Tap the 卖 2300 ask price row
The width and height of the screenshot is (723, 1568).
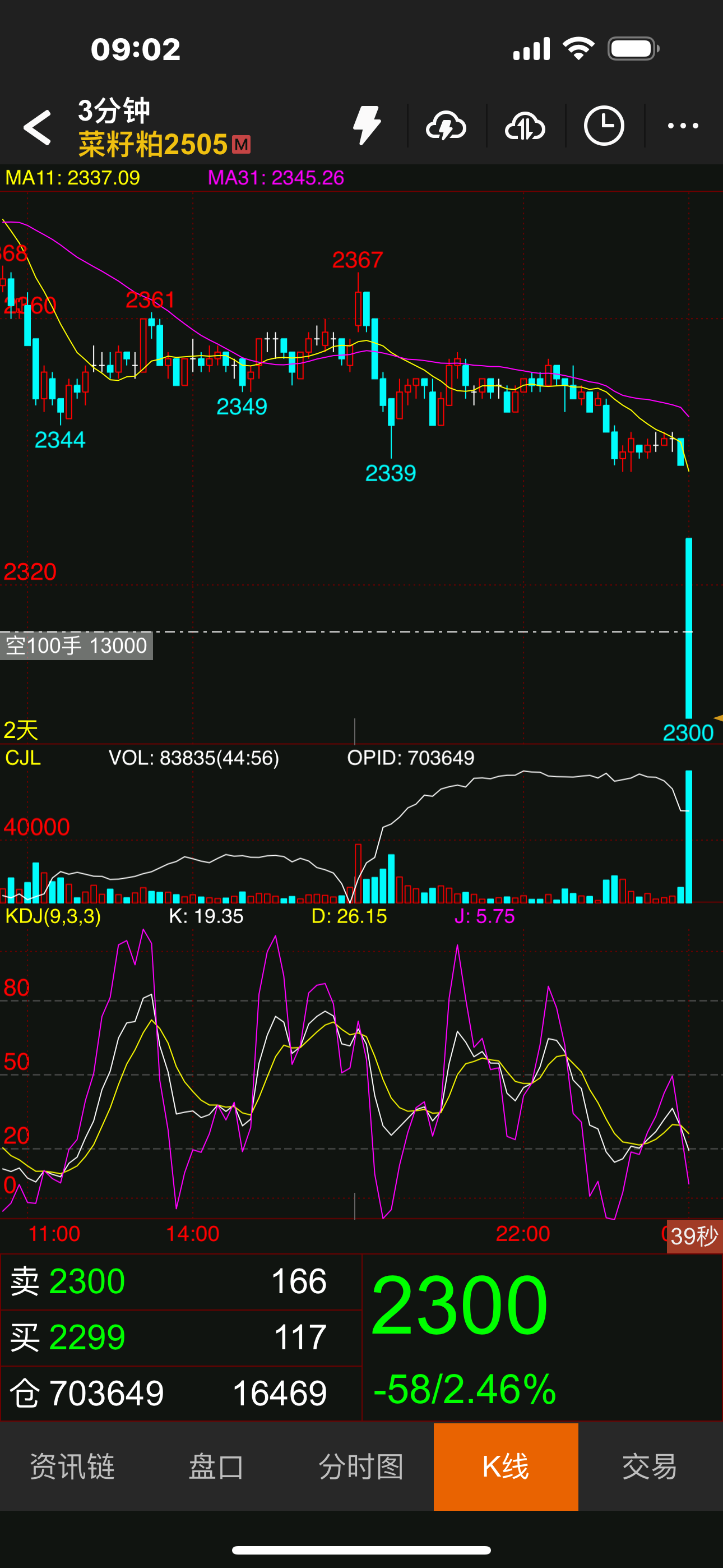tap(180, 1281)
